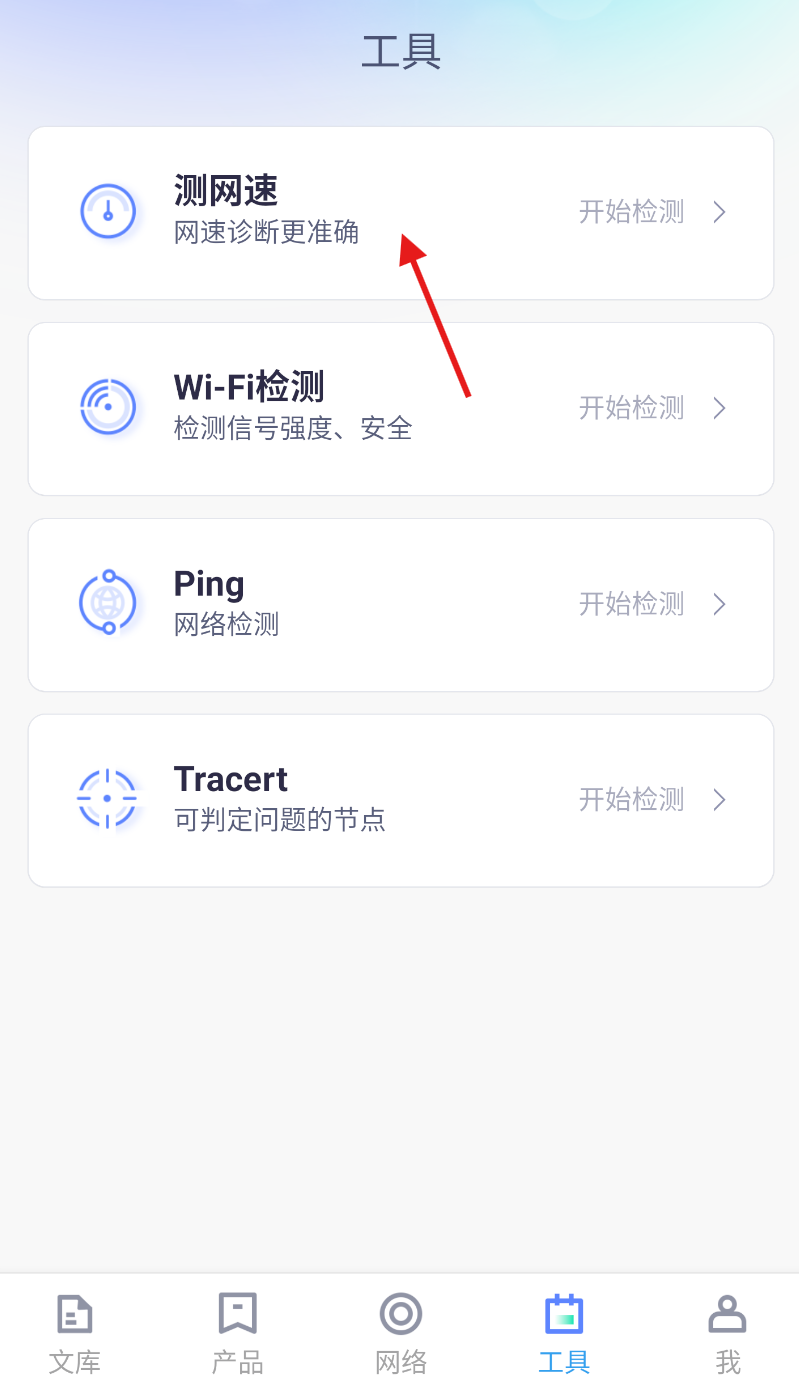
Task: Start the Wi-Fi检测 signal check
Action: click(x=400, y=408)
